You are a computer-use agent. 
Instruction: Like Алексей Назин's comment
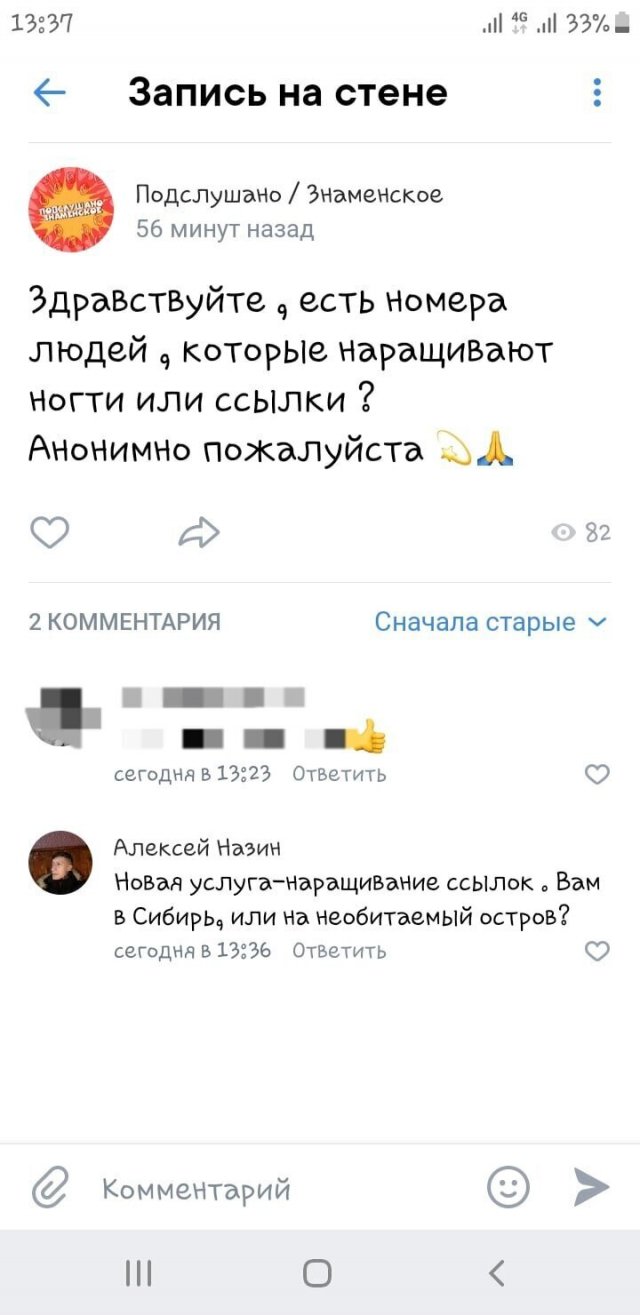point(597,951)
